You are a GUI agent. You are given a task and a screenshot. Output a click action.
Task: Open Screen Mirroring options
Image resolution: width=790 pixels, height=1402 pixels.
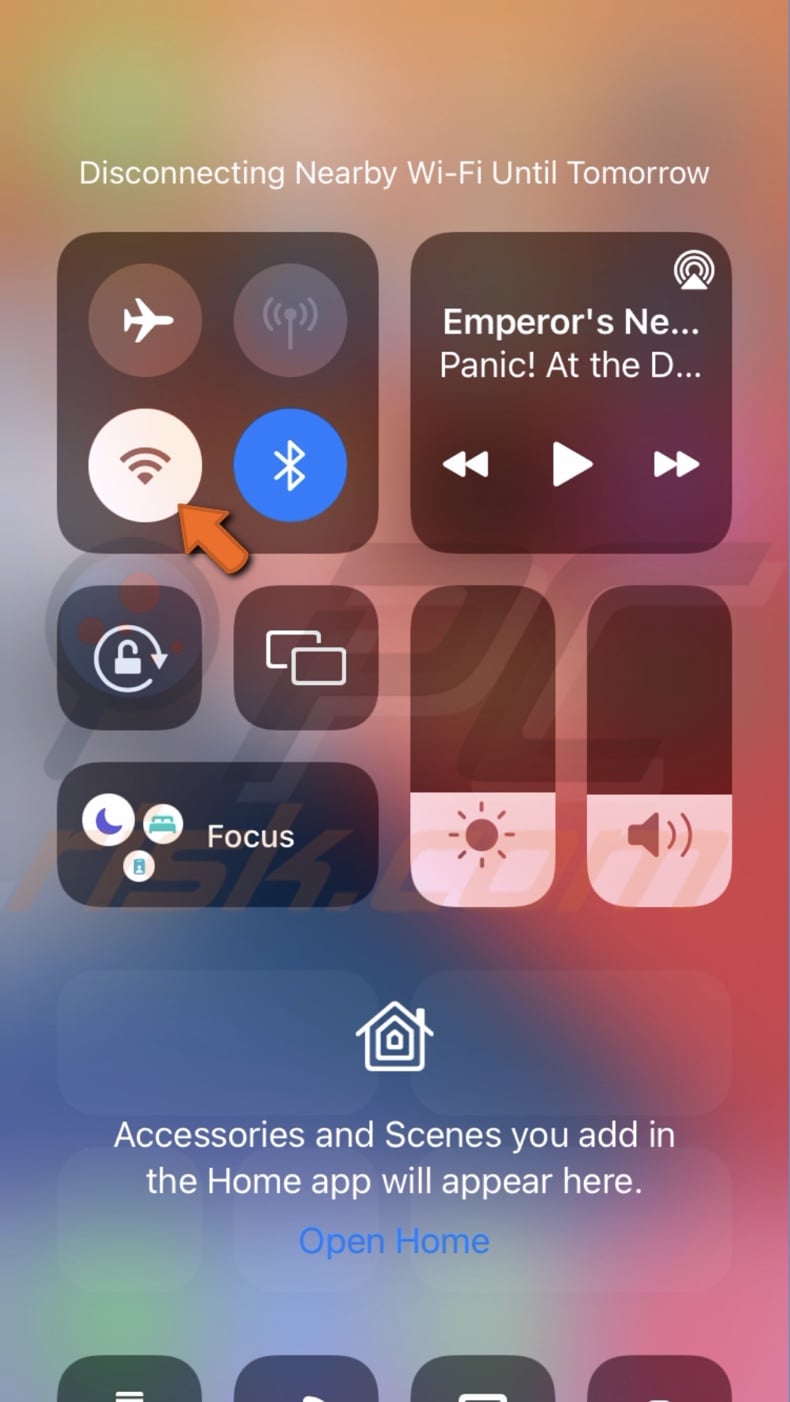click(x=306, y=658)
